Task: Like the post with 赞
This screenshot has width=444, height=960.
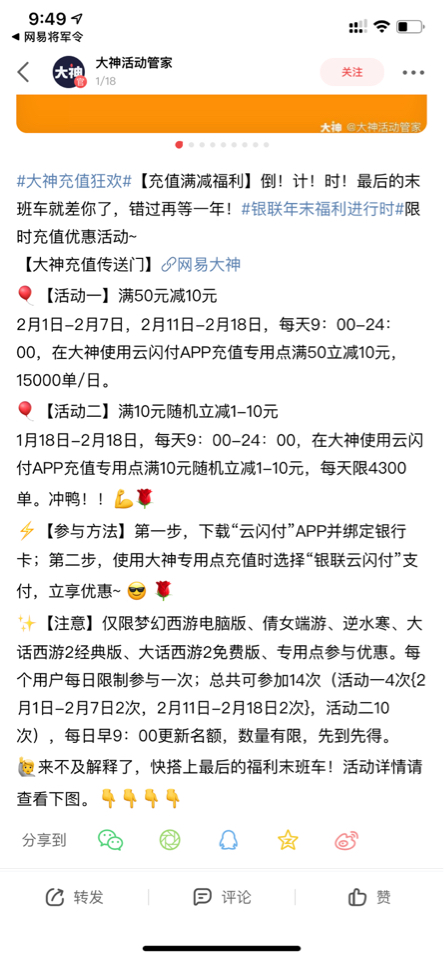Action: [369, 898]
